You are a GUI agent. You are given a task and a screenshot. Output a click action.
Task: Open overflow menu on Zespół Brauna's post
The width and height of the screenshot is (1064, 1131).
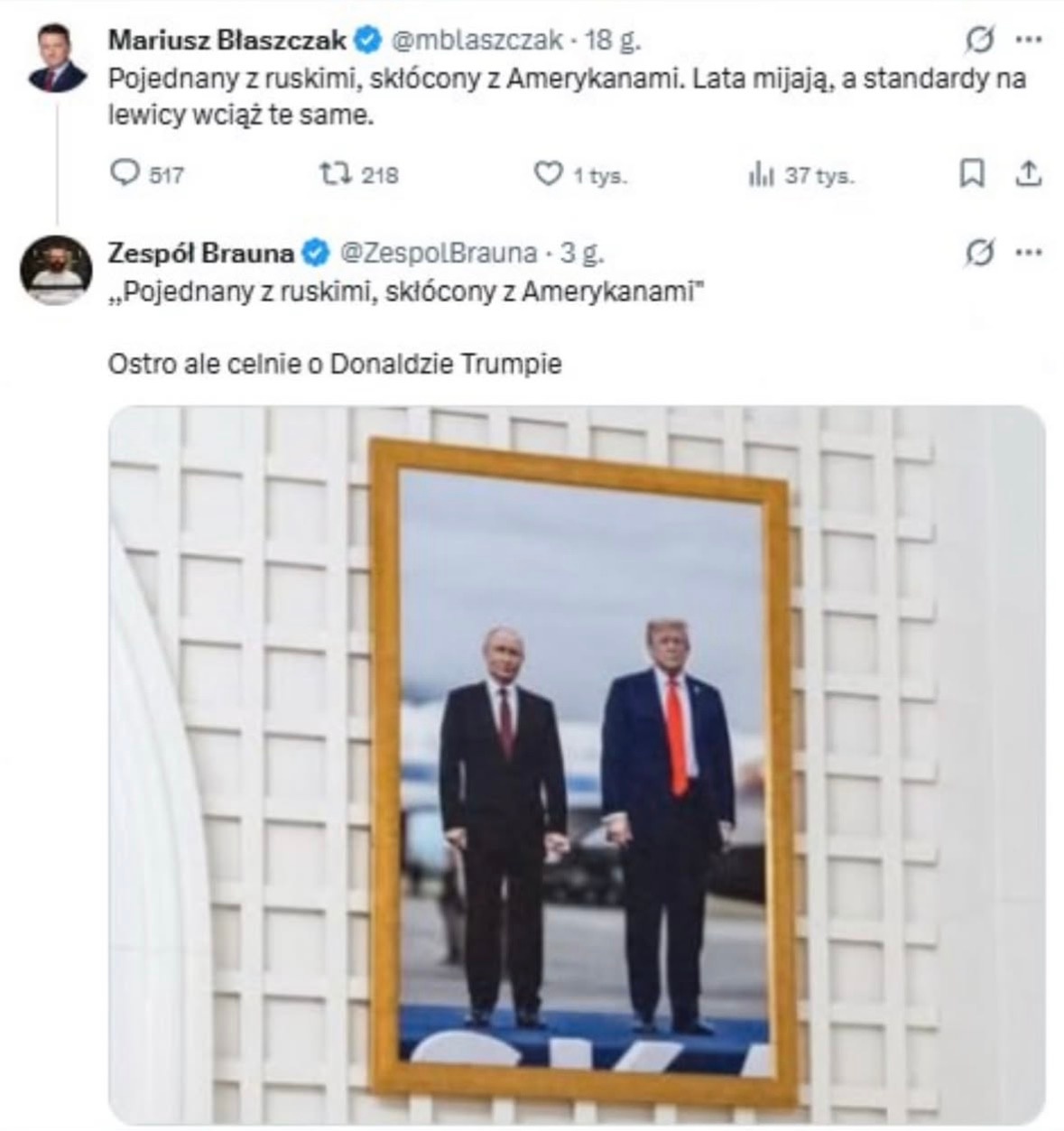[x=1029, y=255]
